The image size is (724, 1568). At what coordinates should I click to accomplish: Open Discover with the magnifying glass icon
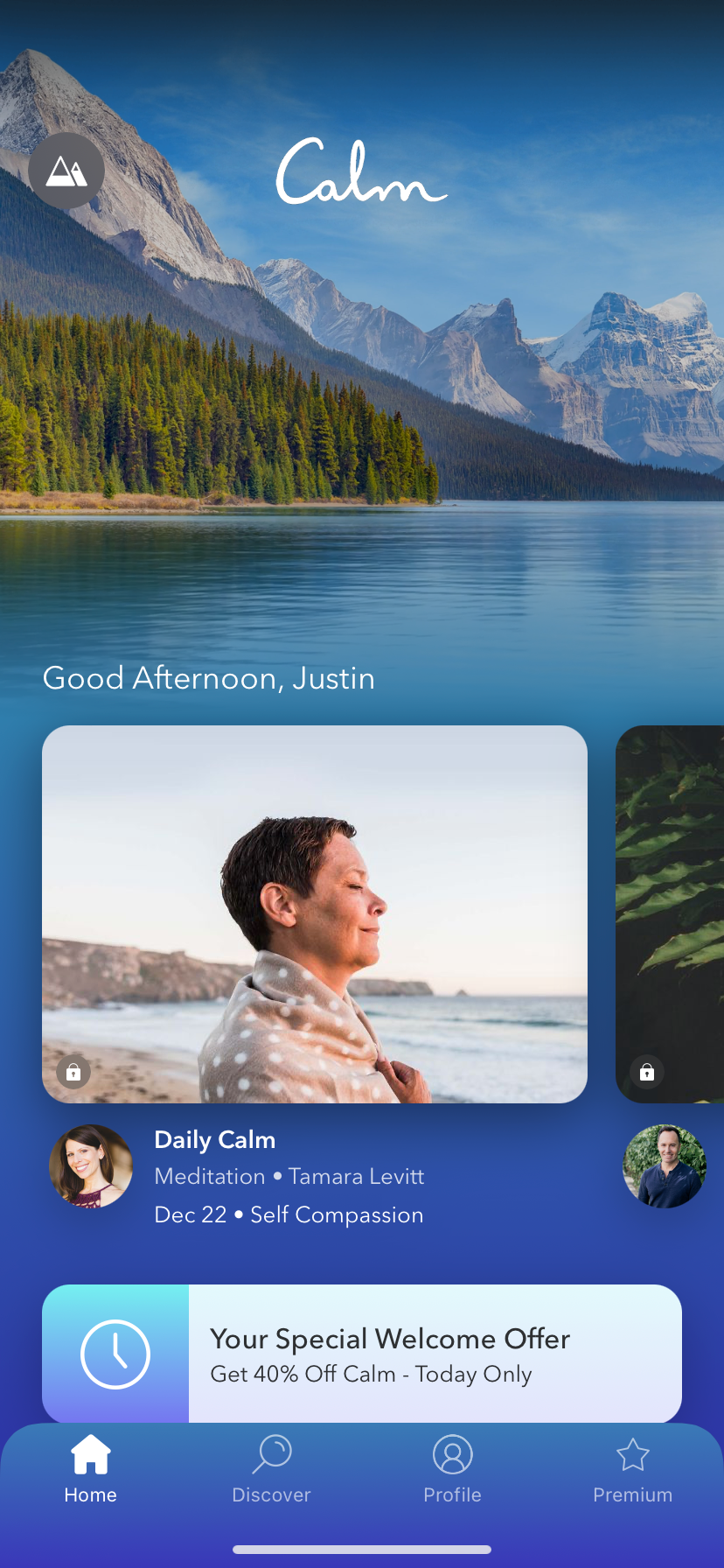click(271, 1452)
